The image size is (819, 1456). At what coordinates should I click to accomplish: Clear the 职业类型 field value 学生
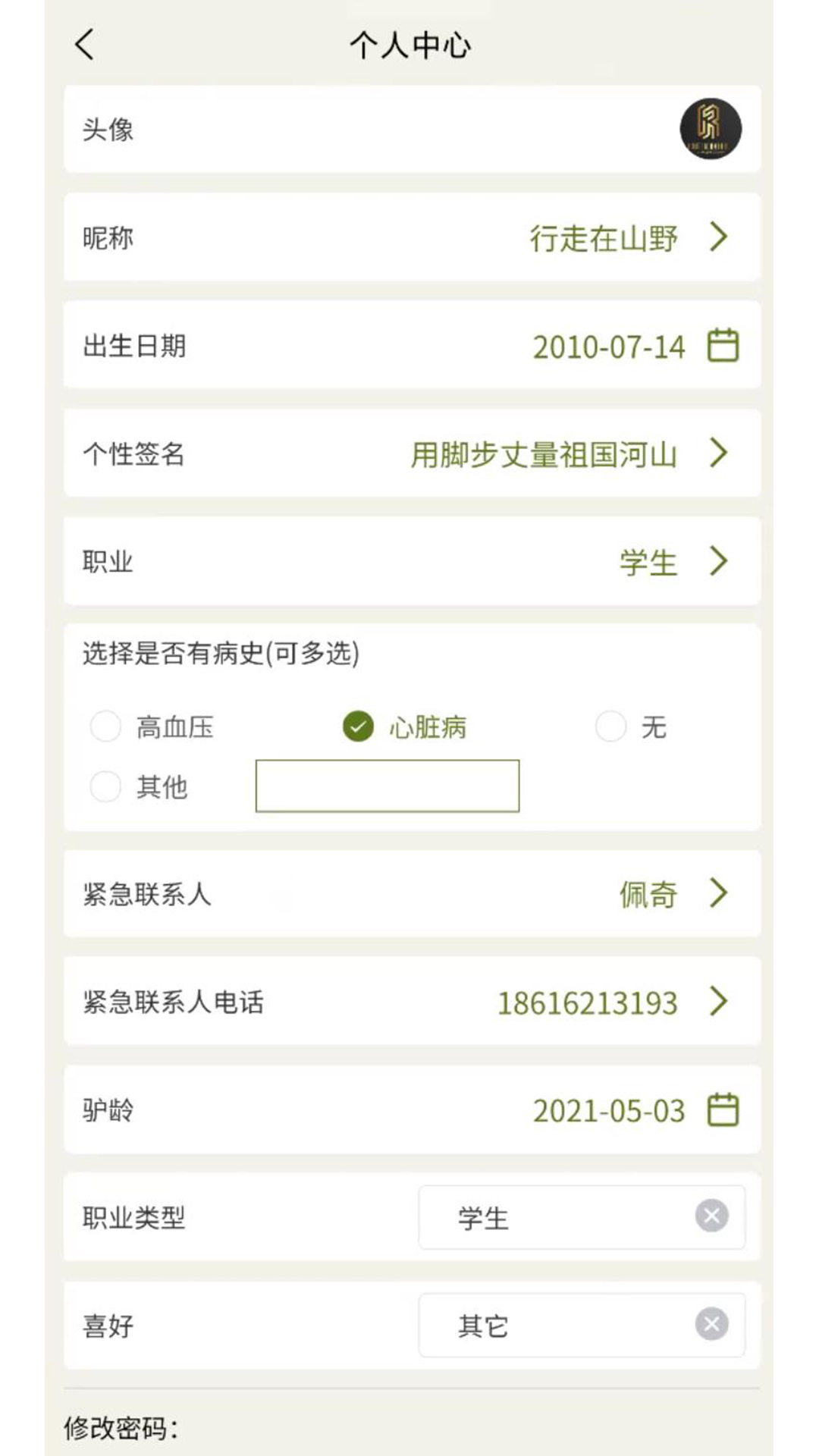click(711, 1216)
